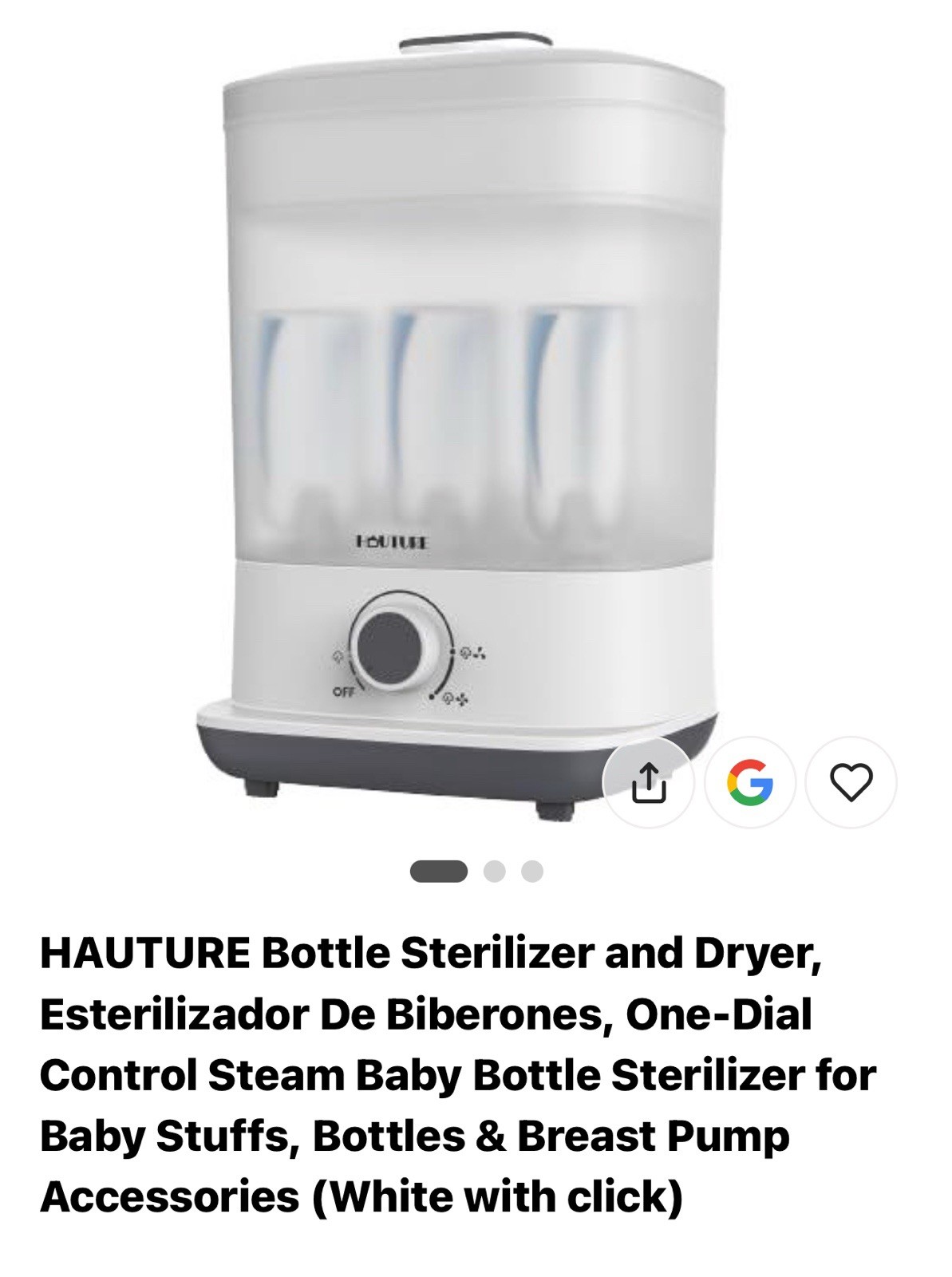
Task: Open the HAUTURE sterilizer product image
Action: [x=459, y=415]
